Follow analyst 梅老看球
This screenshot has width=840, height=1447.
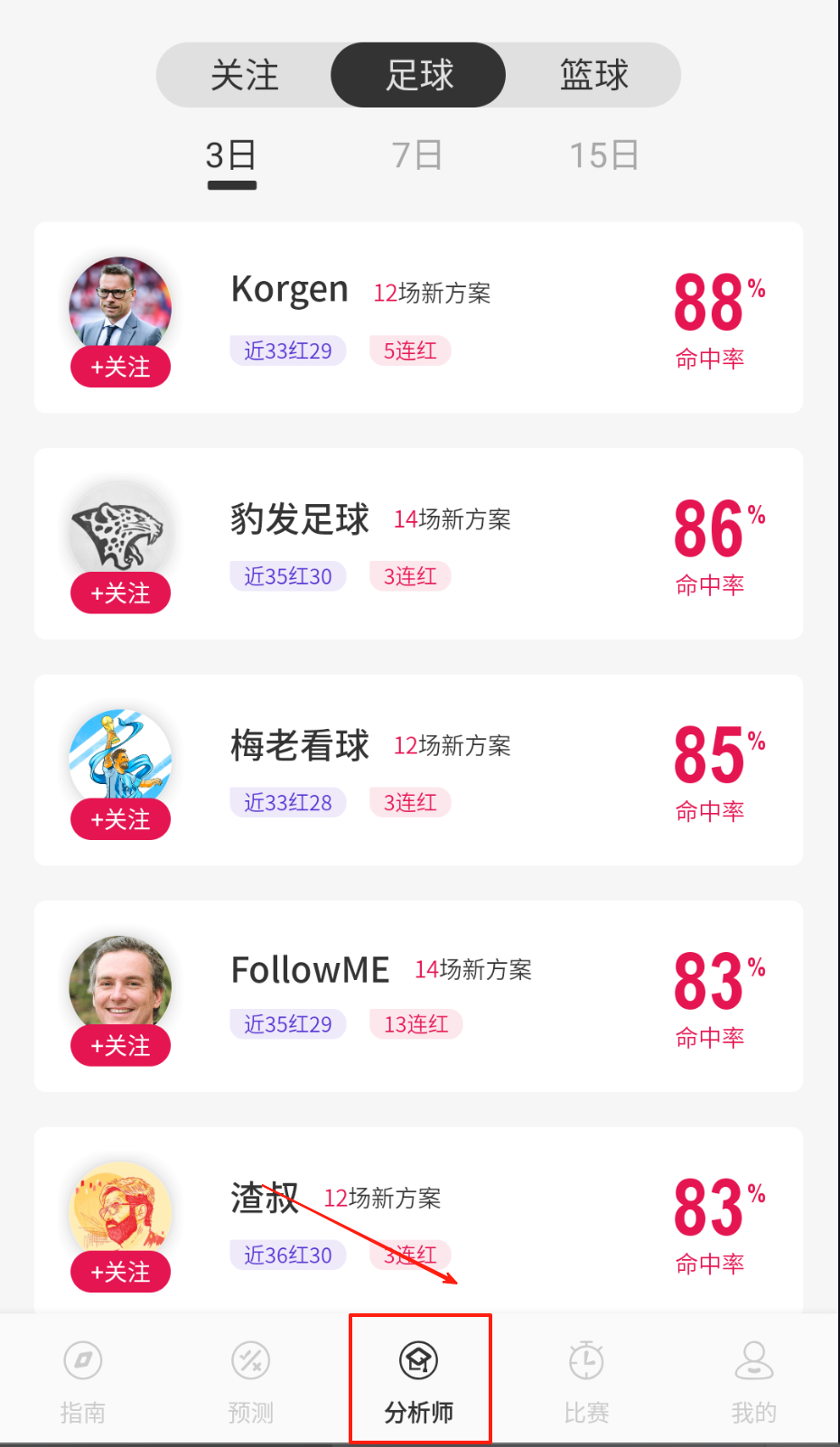tap(120, 819)
